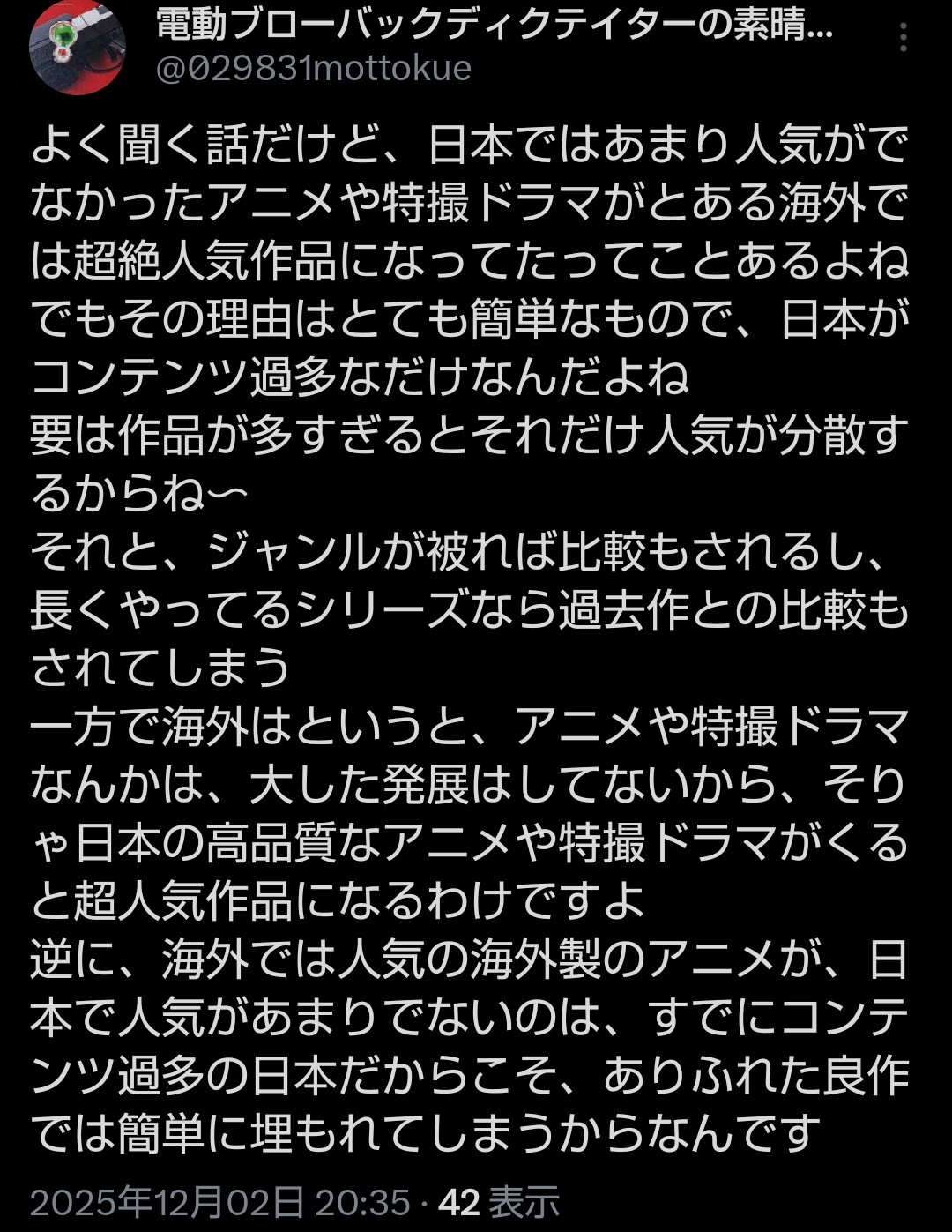Image resolution: width=952 pixels, height=1232 pixels.
Task: Open the tweet's three-dot overflow menu
Action: pyautogui.click(x=904, y=38)
